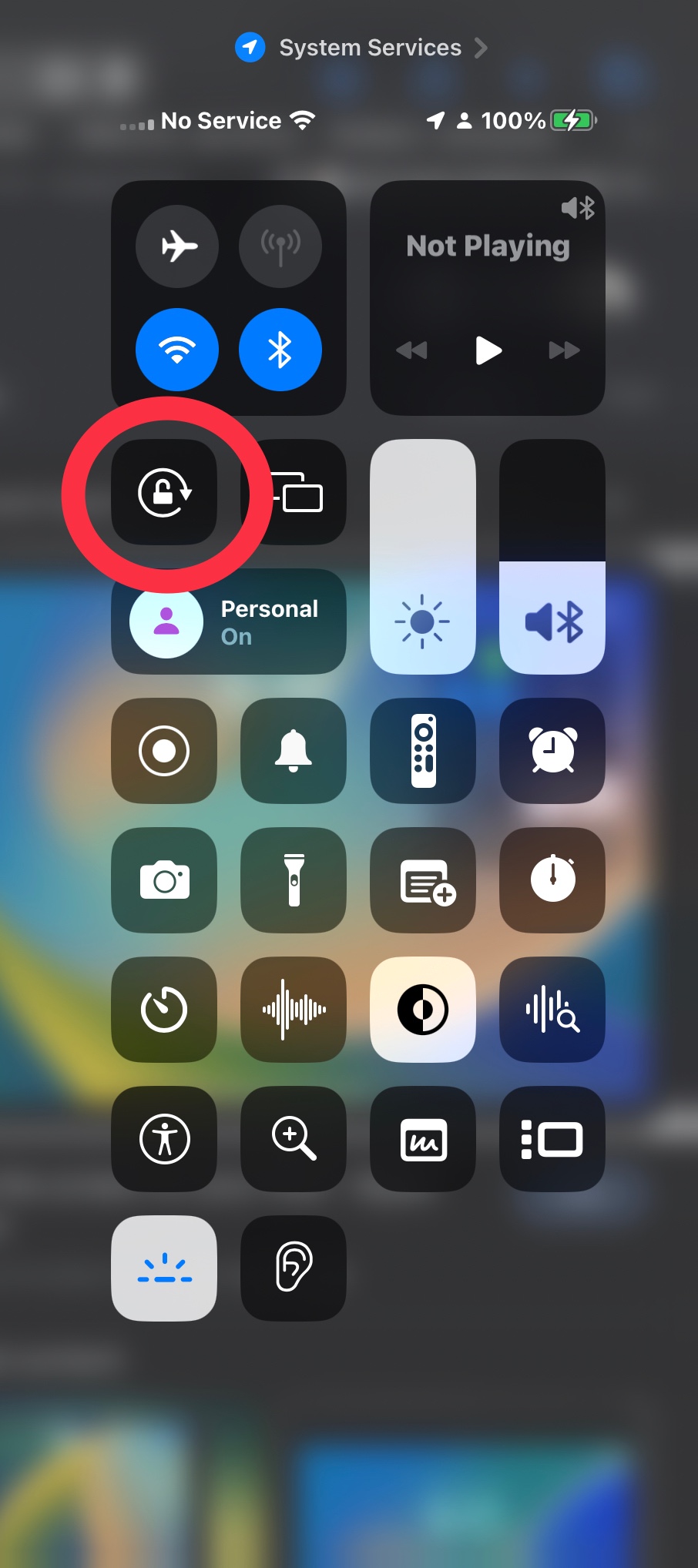Open the Camera from Control Center
698x1568 pixels.
[x=164, y=881]
